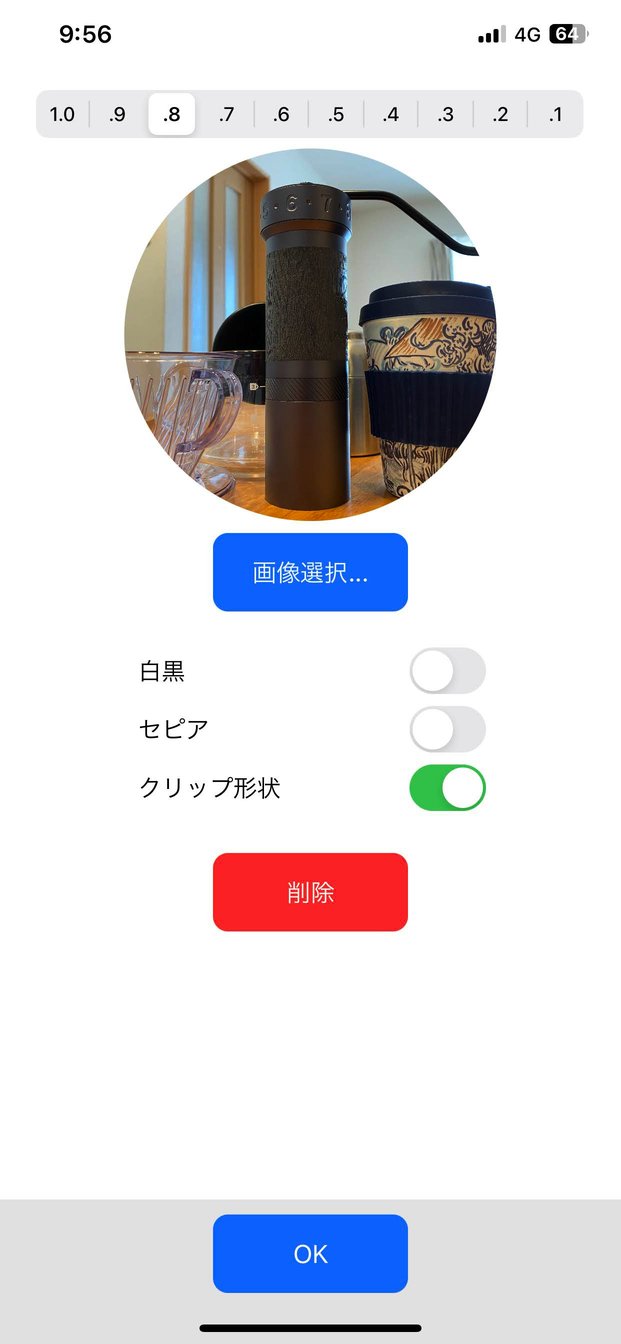The height and width of the screenshot is (1344, 621).
Task: Tap the 画像選択... button
Action: pos(310,572)
